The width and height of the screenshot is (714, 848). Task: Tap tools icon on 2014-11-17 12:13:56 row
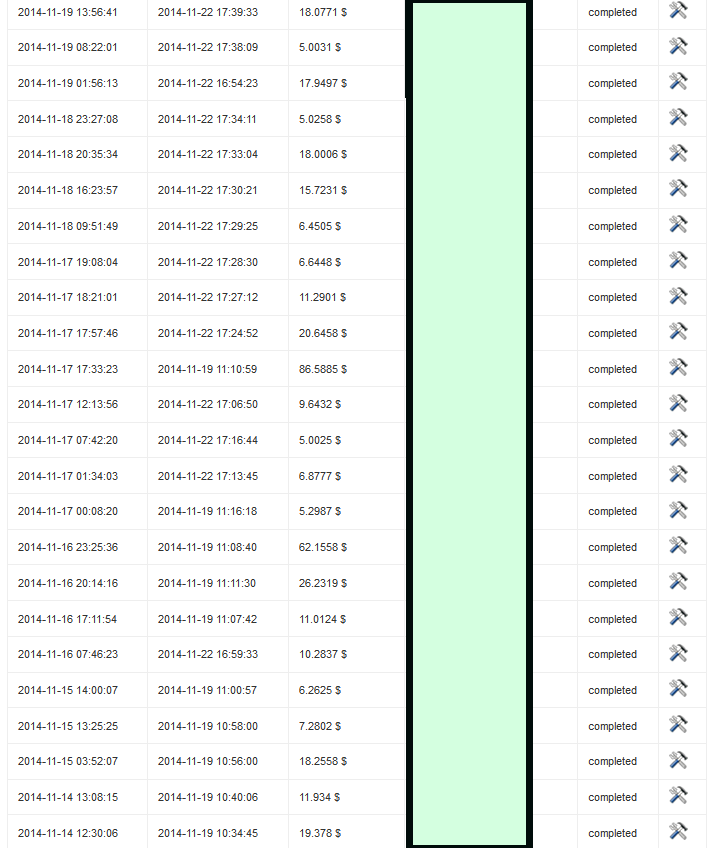678,403
